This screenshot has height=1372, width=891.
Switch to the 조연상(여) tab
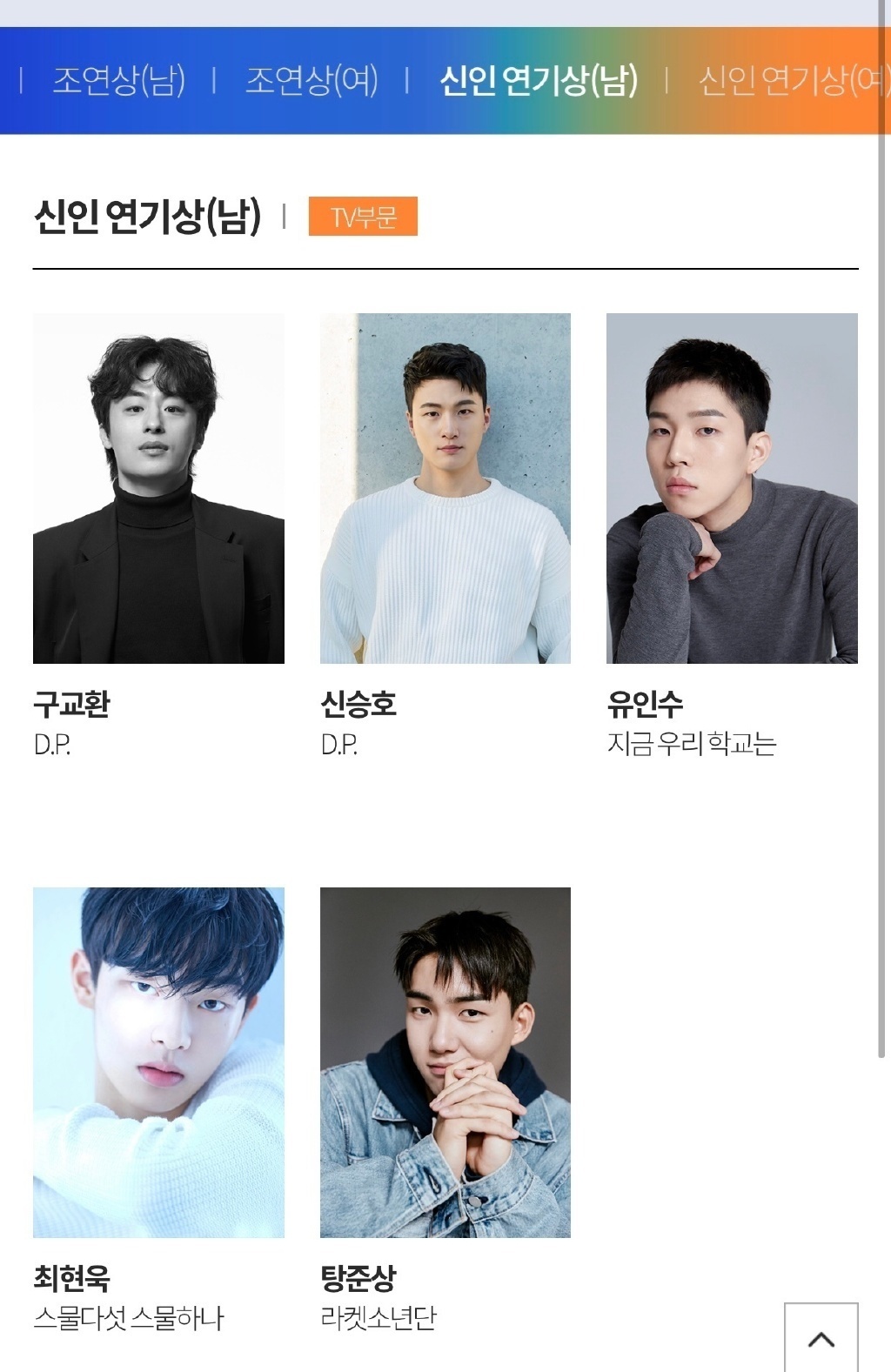point(312,80)
